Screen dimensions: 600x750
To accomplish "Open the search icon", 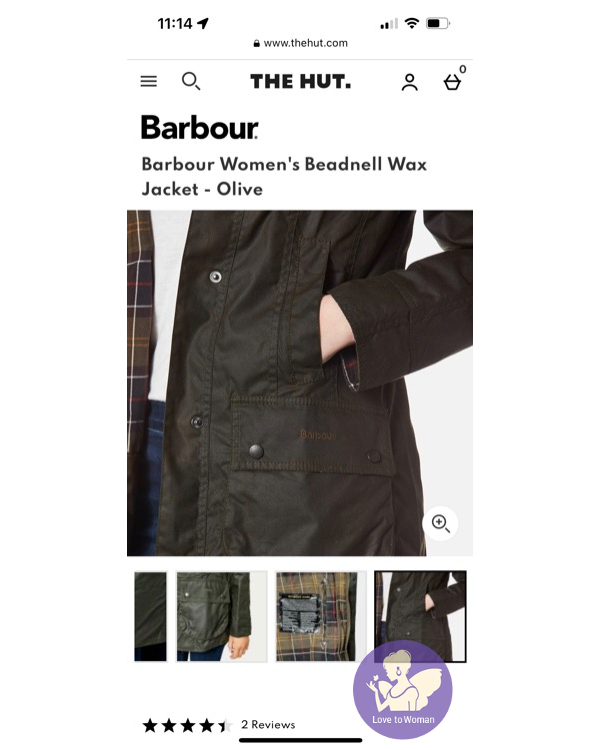I will [190, 82].
